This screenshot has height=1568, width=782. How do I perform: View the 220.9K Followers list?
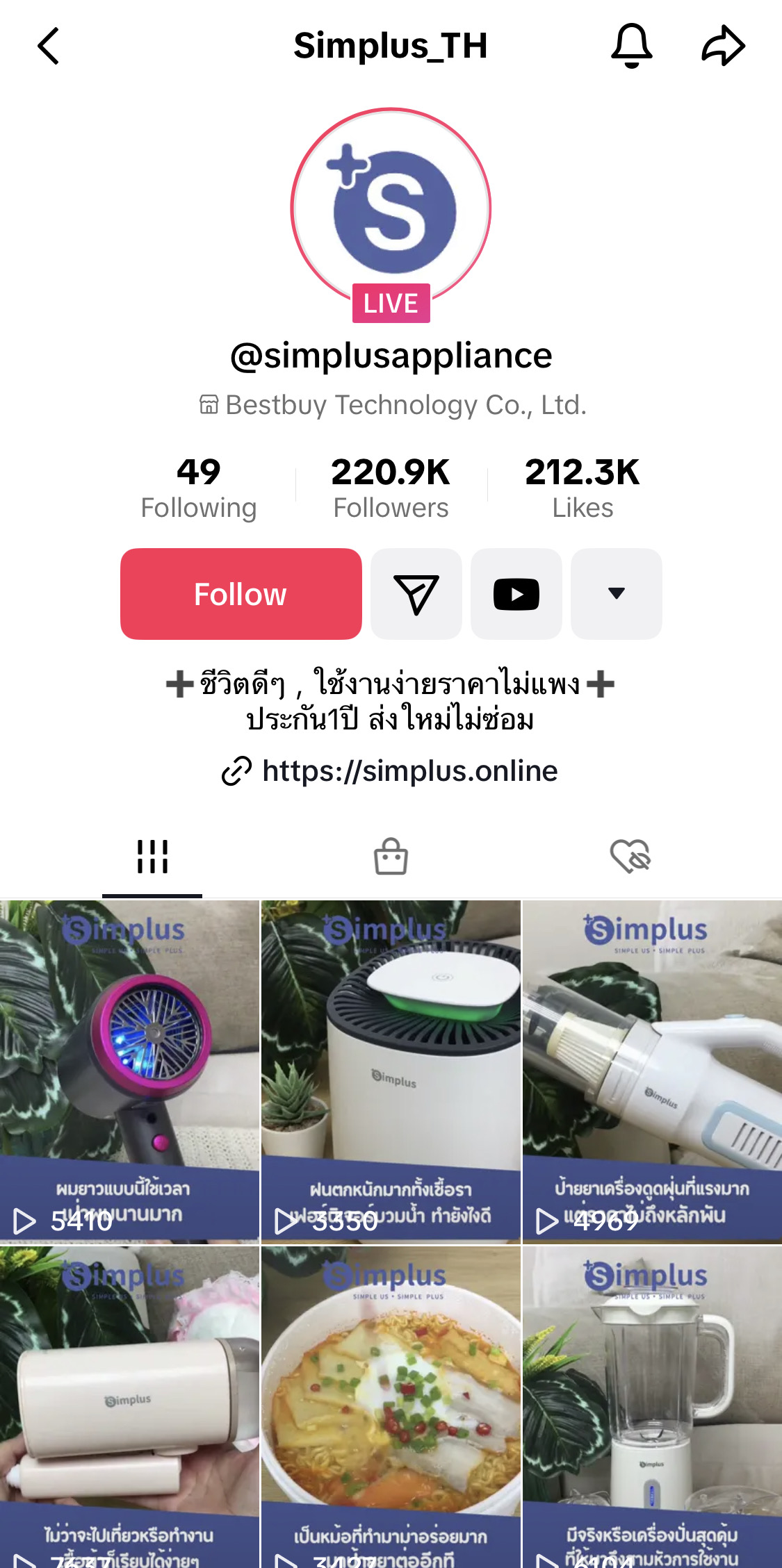[391, 488]
